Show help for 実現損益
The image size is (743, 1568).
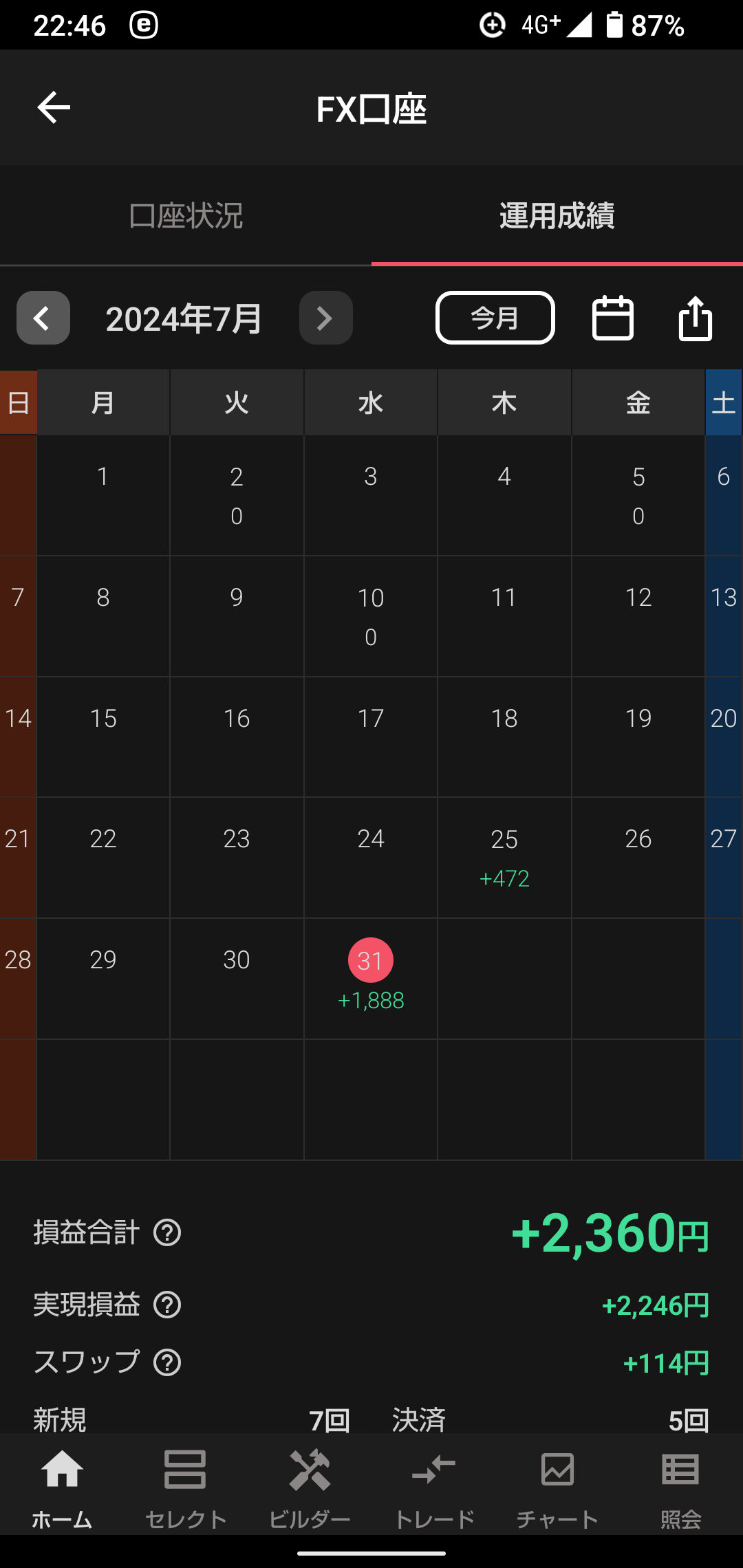click(167, 1305)
